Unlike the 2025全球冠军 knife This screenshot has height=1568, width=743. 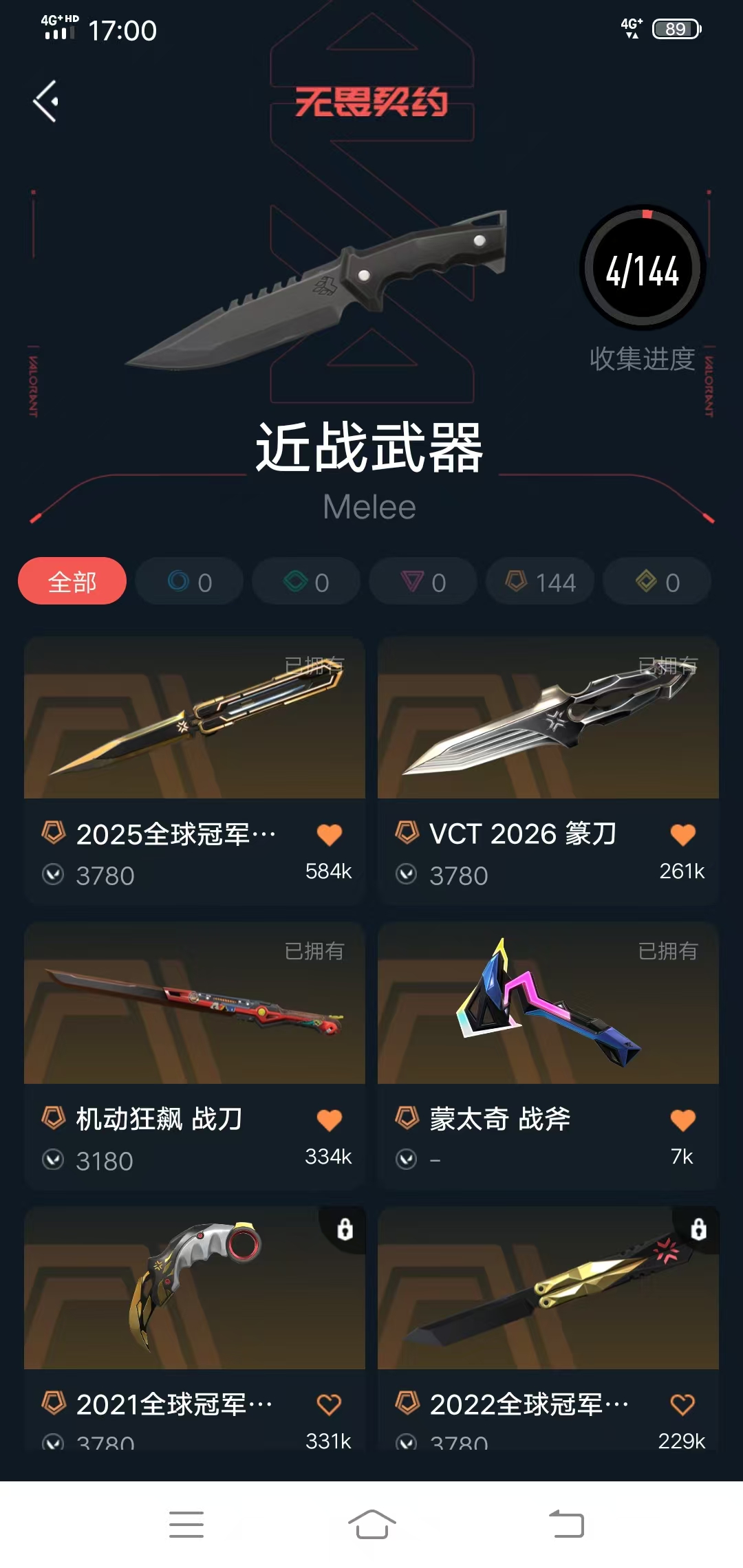click(x=330, y=835)
